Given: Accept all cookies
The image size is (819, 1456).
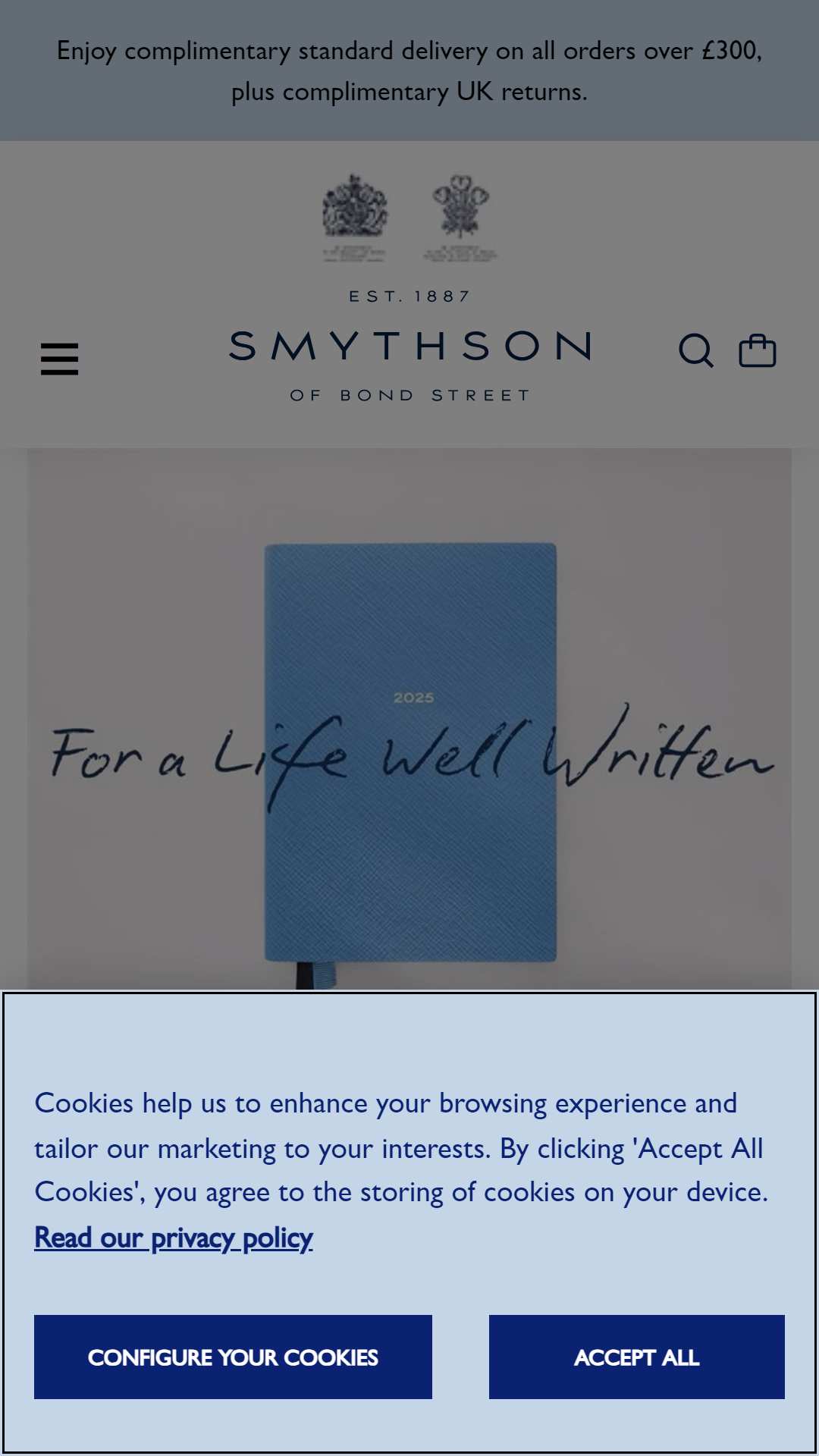Looking at the screenshot, I should pyautogui.click(x=636, y=1357).
